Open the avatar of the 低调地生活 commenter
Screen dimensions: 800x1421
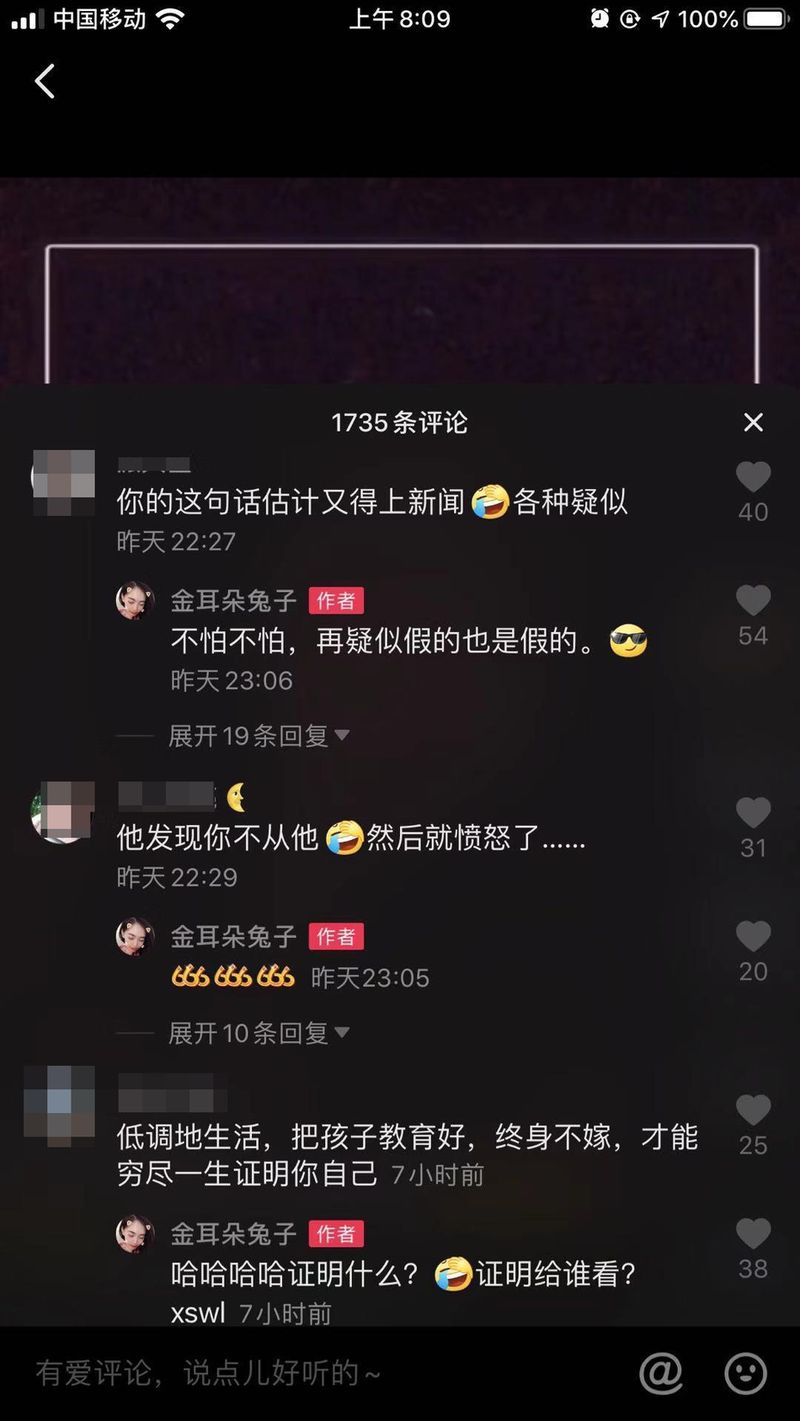pos(60,1105)
